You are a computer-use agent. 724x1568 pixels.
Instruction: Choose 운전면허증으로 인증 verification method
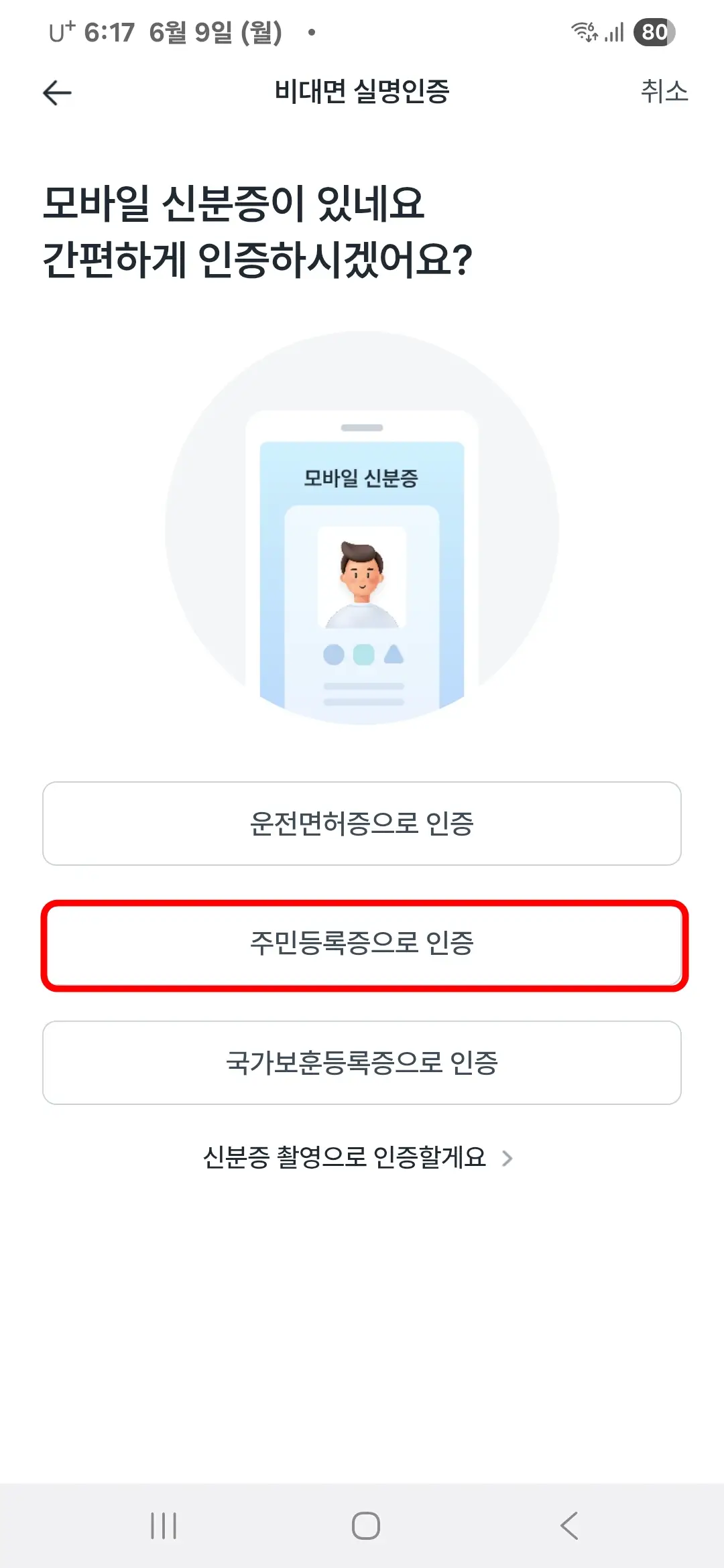pos(362,823)
